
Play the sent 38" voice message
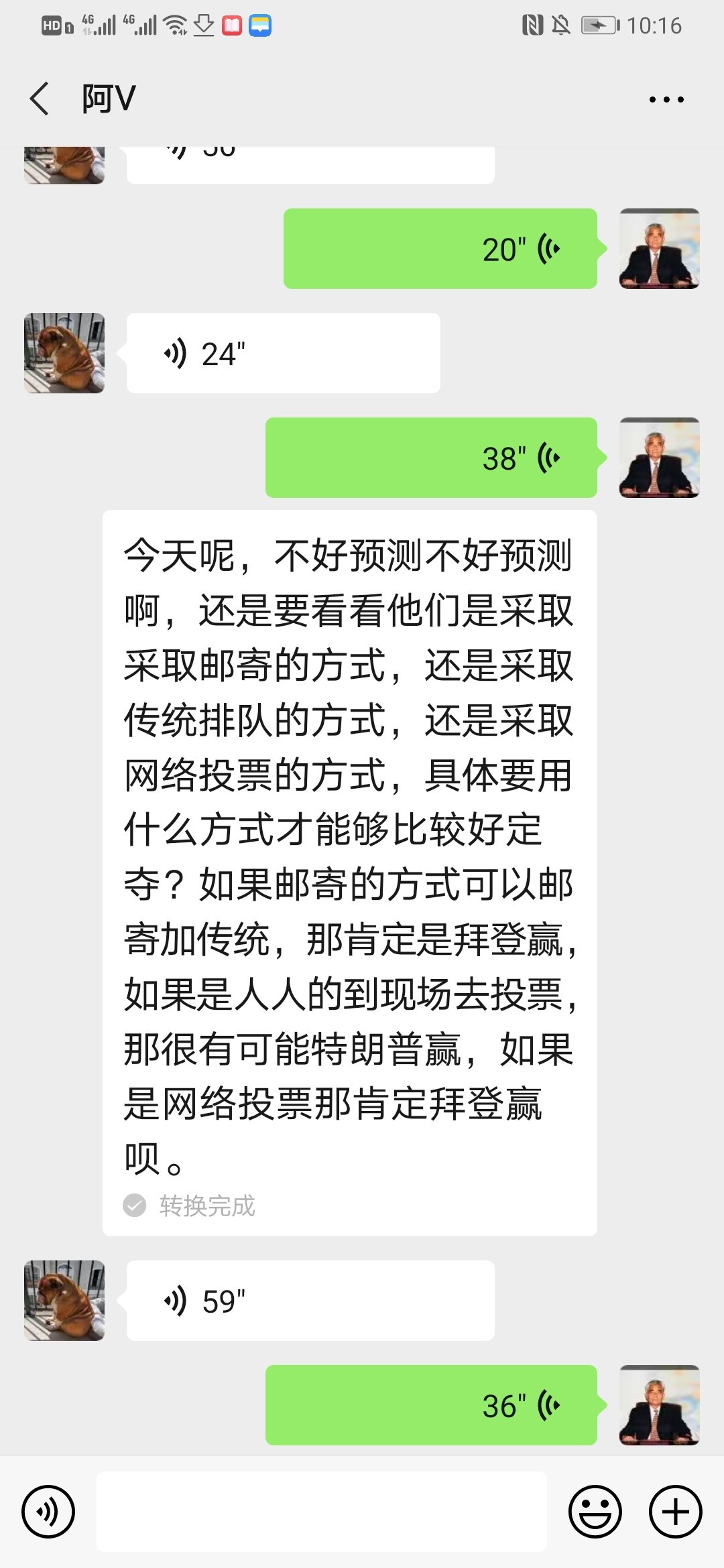[430, 458]
